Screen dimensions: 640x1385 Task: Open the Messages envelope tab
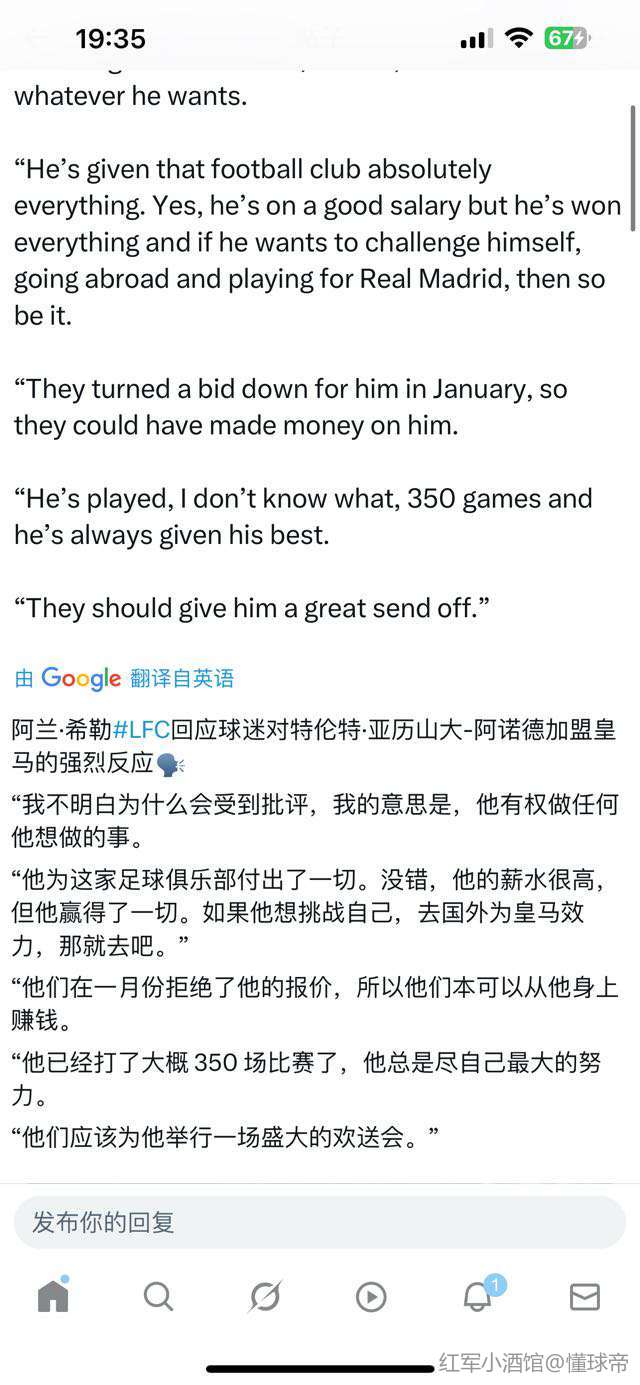click(x=584, y=1297)
